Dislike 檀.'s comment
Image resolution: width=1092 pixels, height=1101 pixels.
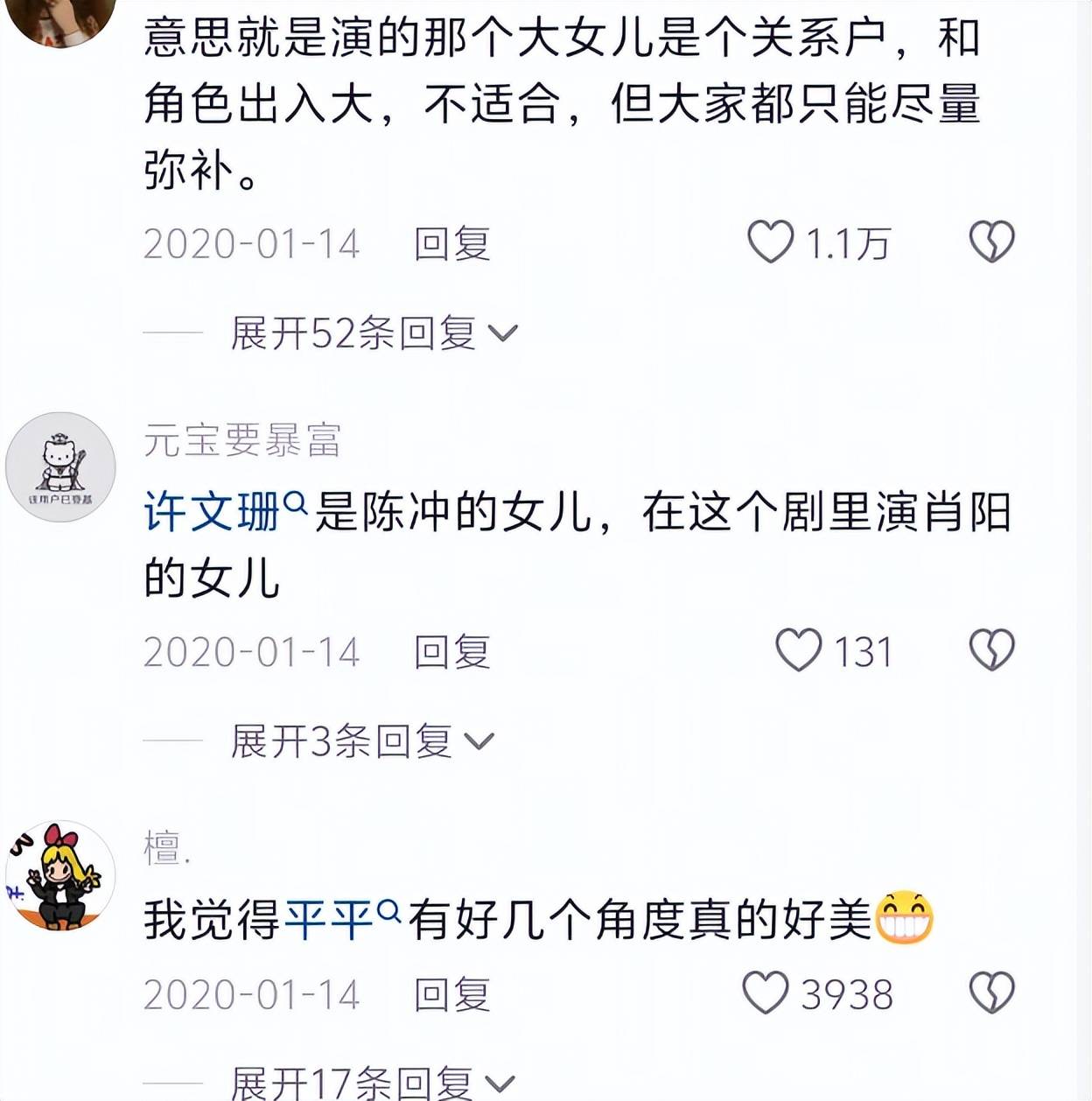pyautogui.click(x=991, y=992)
